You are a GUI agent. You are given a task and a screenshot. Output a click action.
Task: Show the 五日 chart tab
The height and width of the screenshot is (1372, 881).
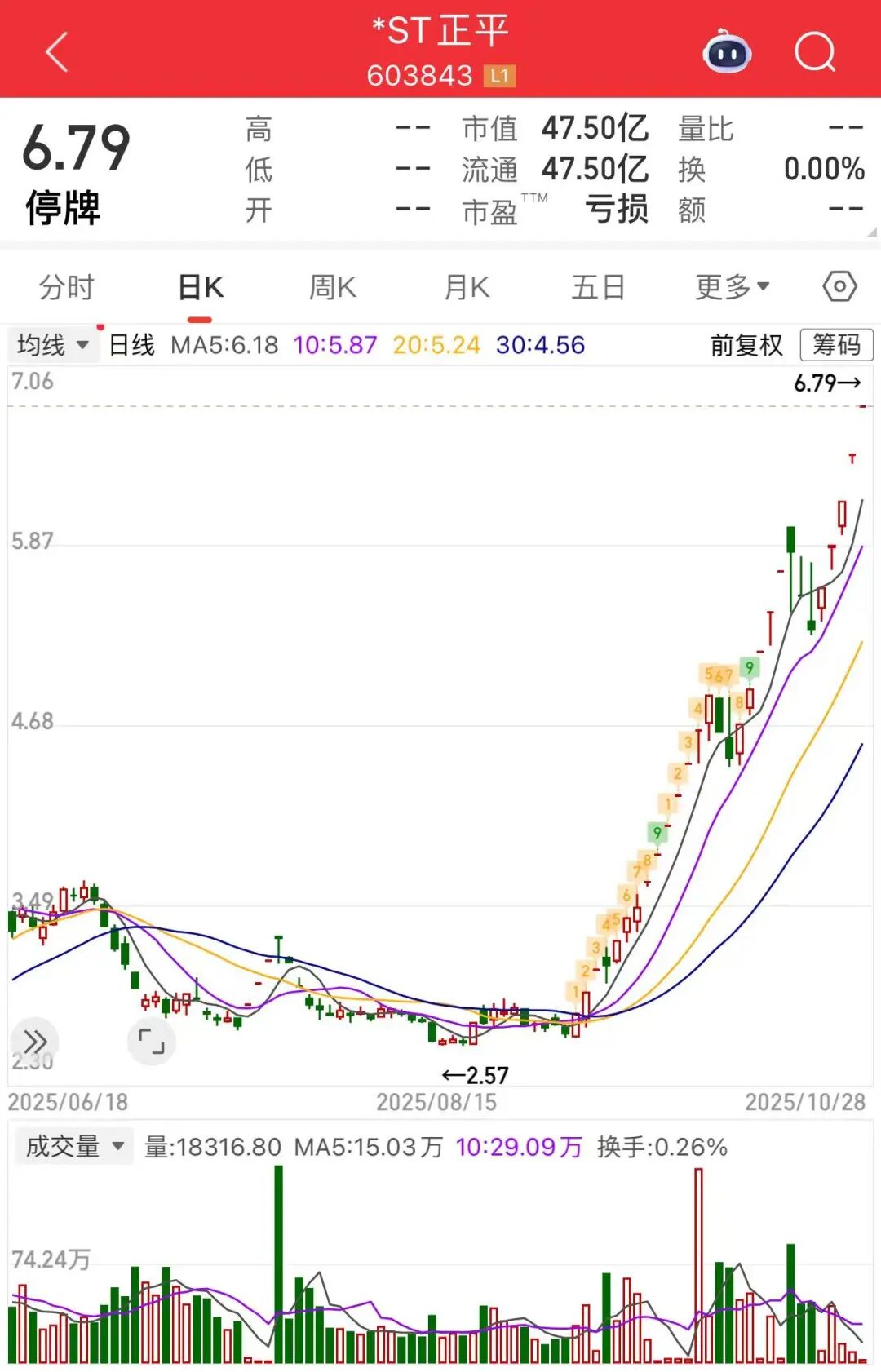pos(598,287)
